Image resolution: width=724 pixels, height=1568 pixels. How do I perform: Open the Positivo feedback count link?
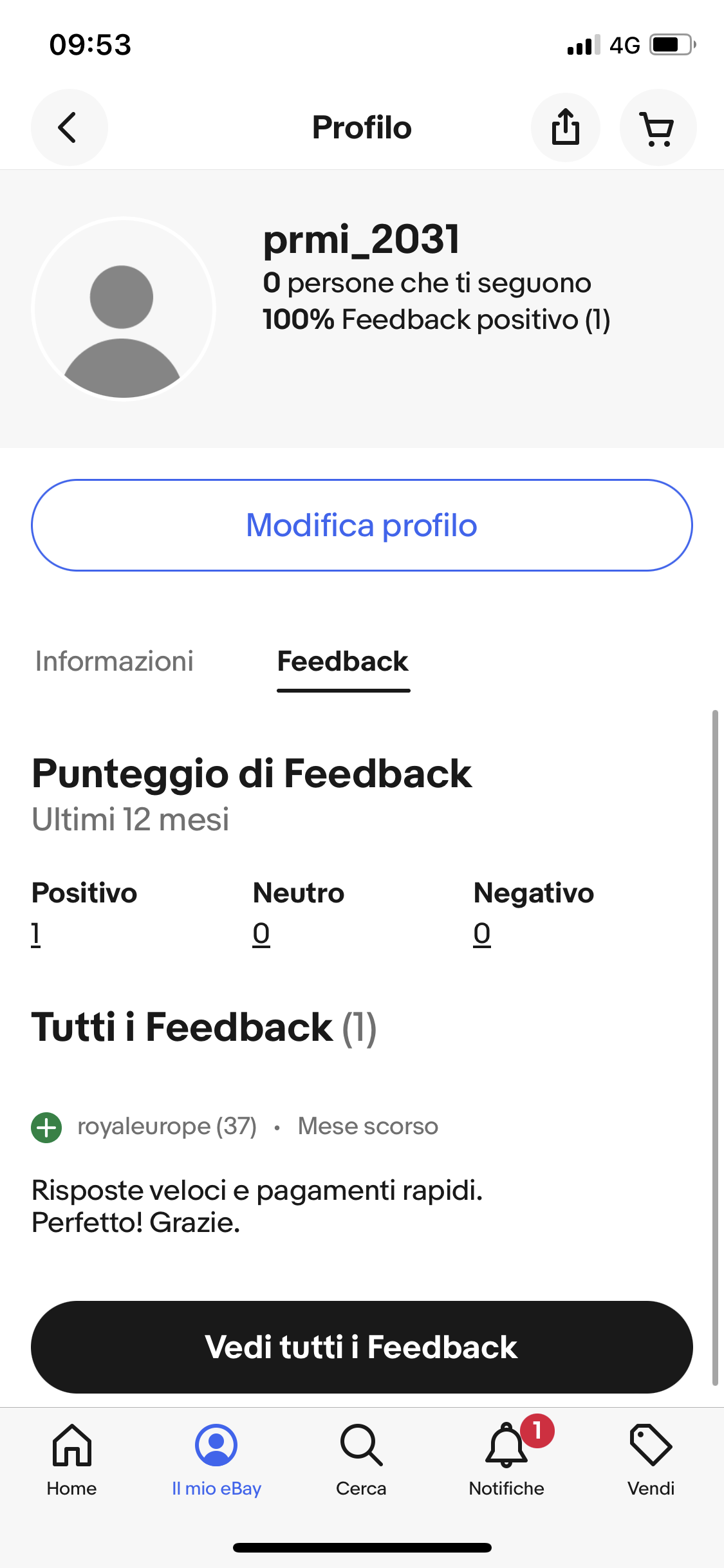[37, 933]
